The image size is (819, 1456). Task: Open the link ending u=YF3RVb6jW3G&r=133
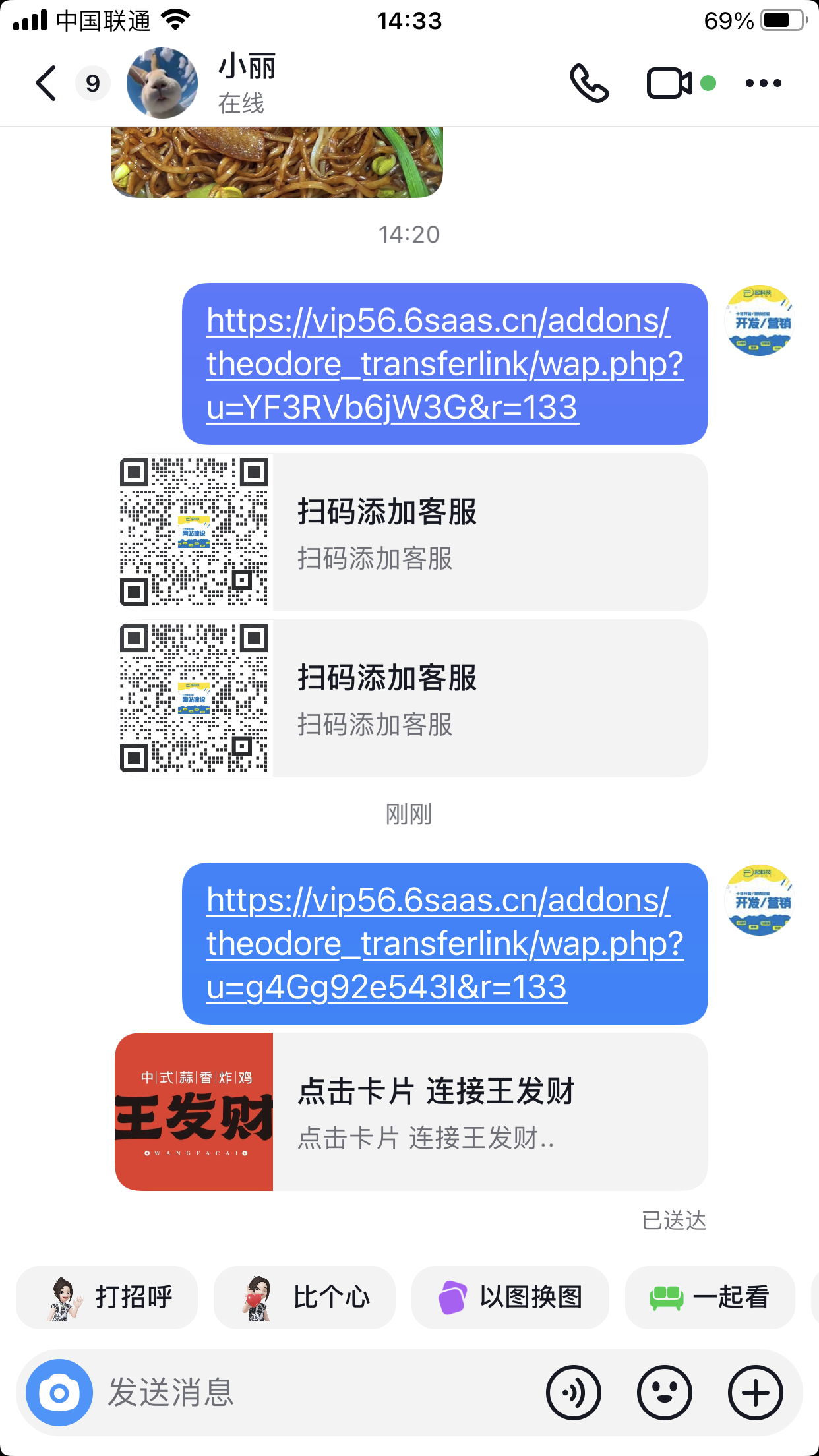click(x=444, y=364)
